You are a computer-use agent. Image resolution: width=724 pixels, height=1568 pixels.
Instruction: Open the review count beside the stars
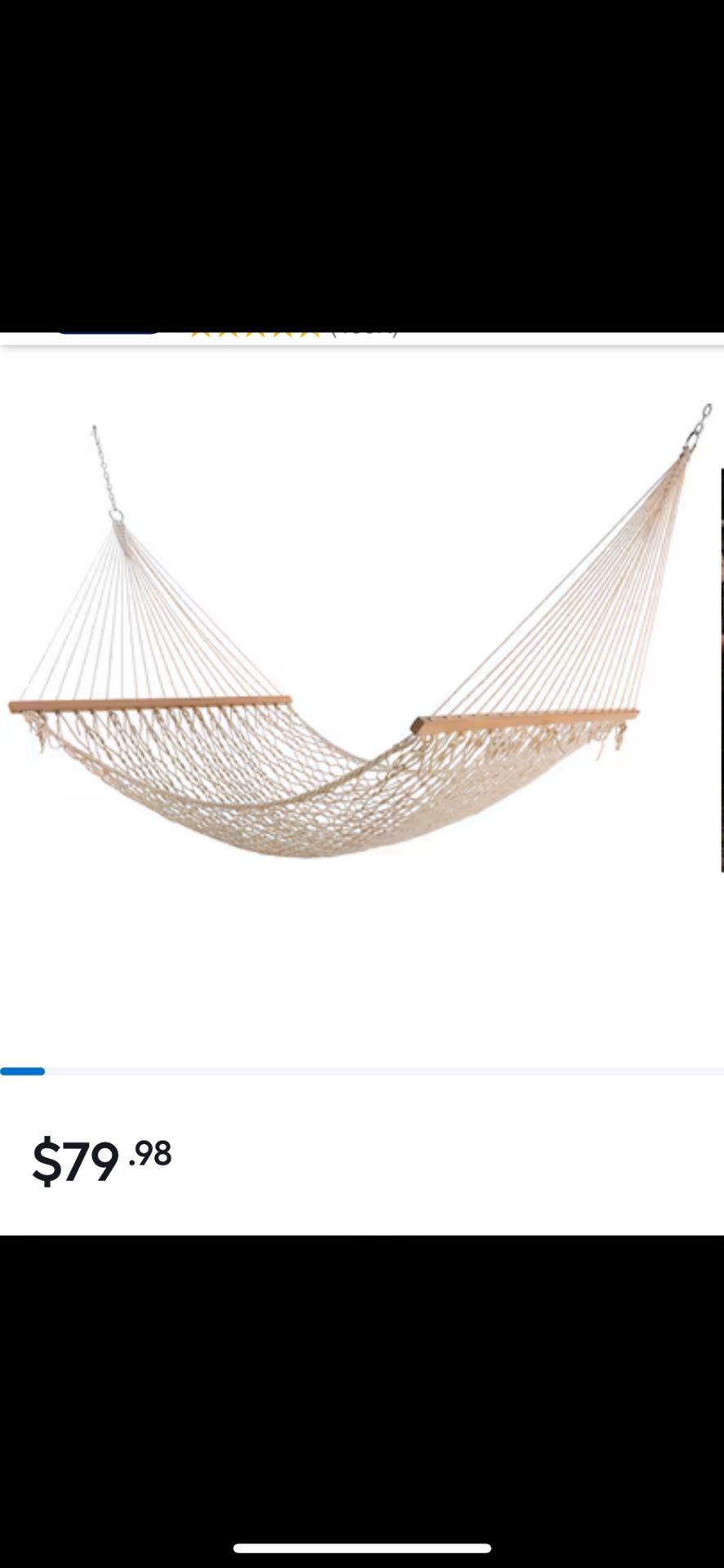pyautogui.click(x=365, y=329)
